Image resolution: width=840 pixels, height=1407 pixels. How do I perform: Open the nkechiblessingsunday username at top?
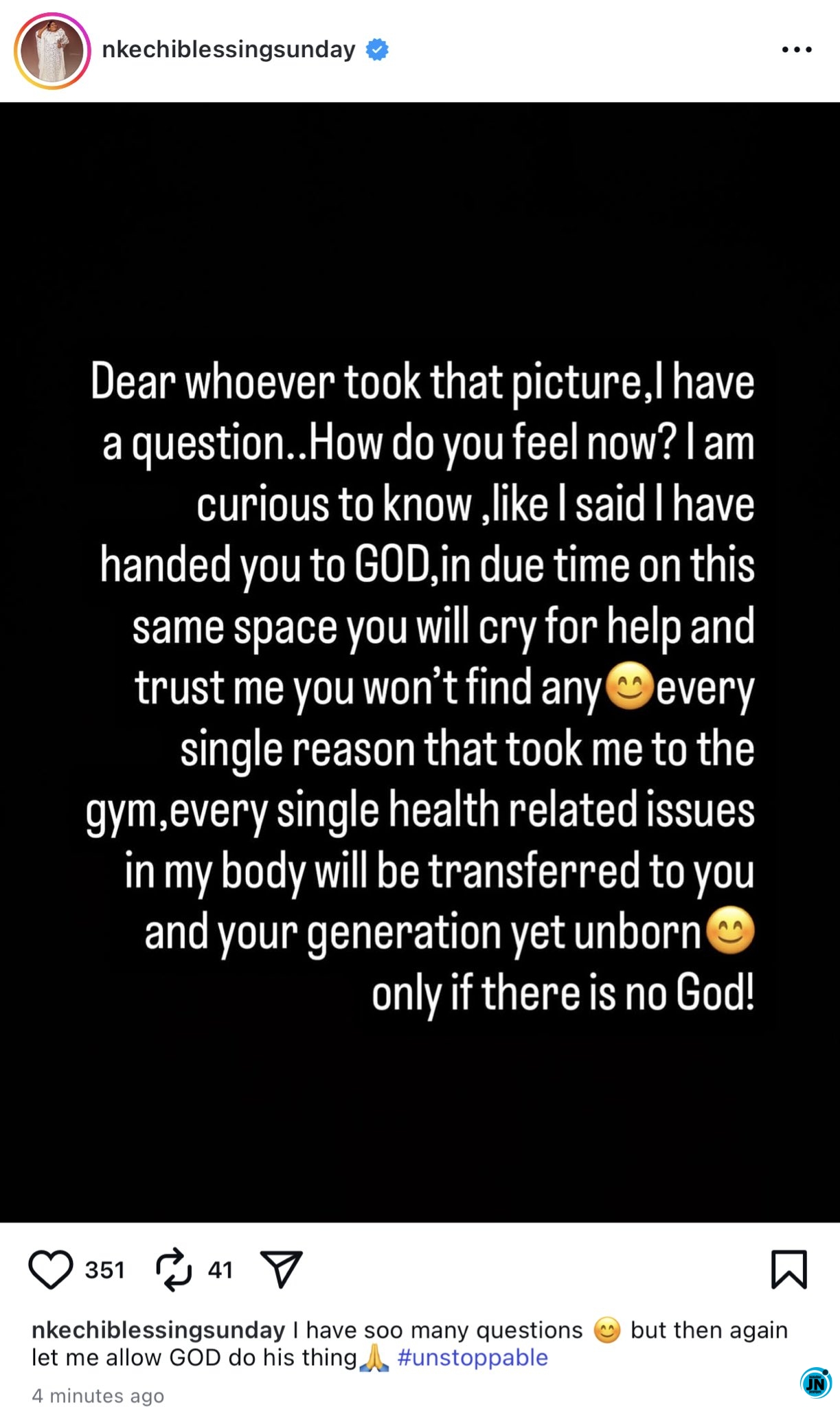pyautogui.click(x=228, y=49)
